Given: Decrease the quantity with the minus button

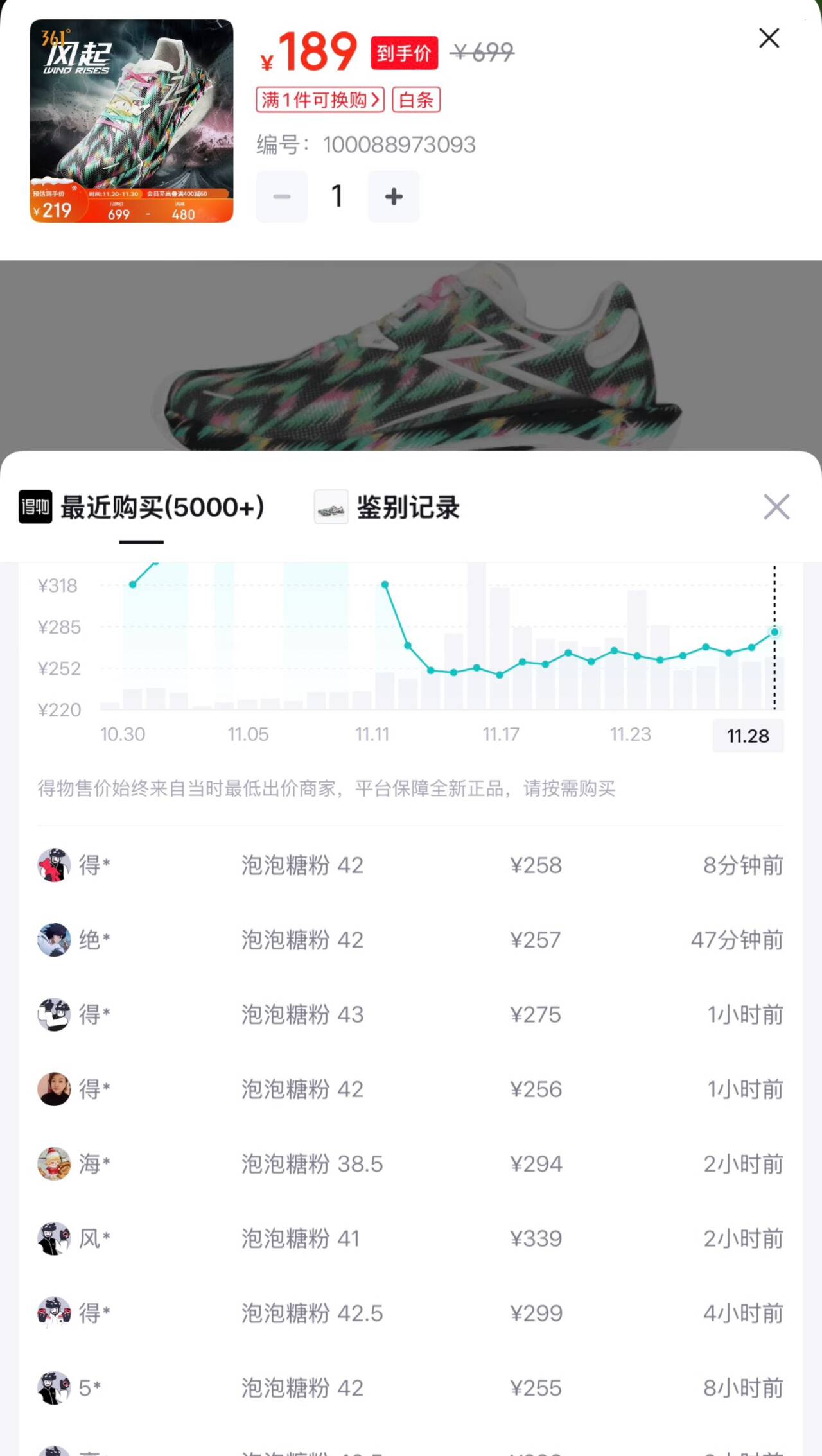Looking at the screenshot, I should click(282, 196).
